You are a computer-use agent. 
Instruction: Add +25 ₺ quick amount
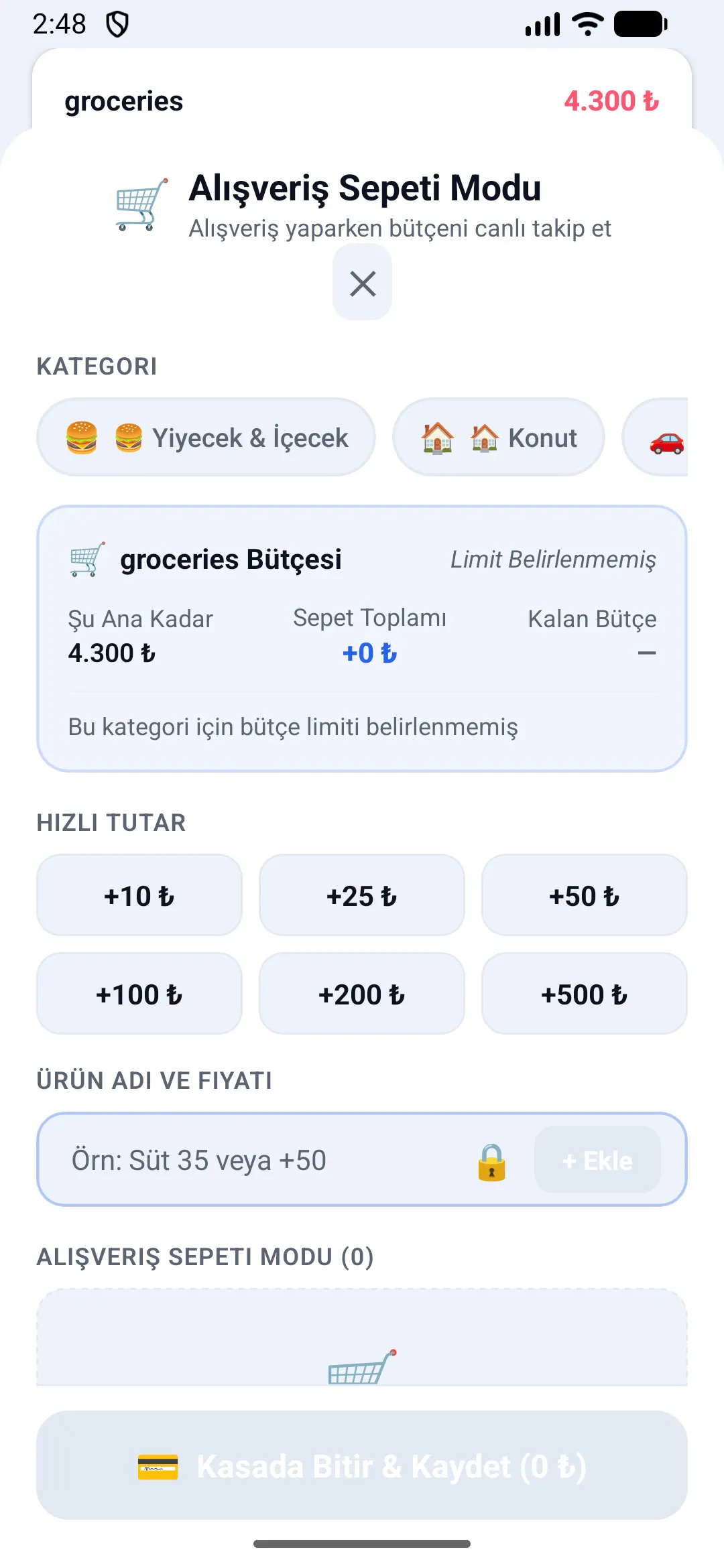coord(362,895)
